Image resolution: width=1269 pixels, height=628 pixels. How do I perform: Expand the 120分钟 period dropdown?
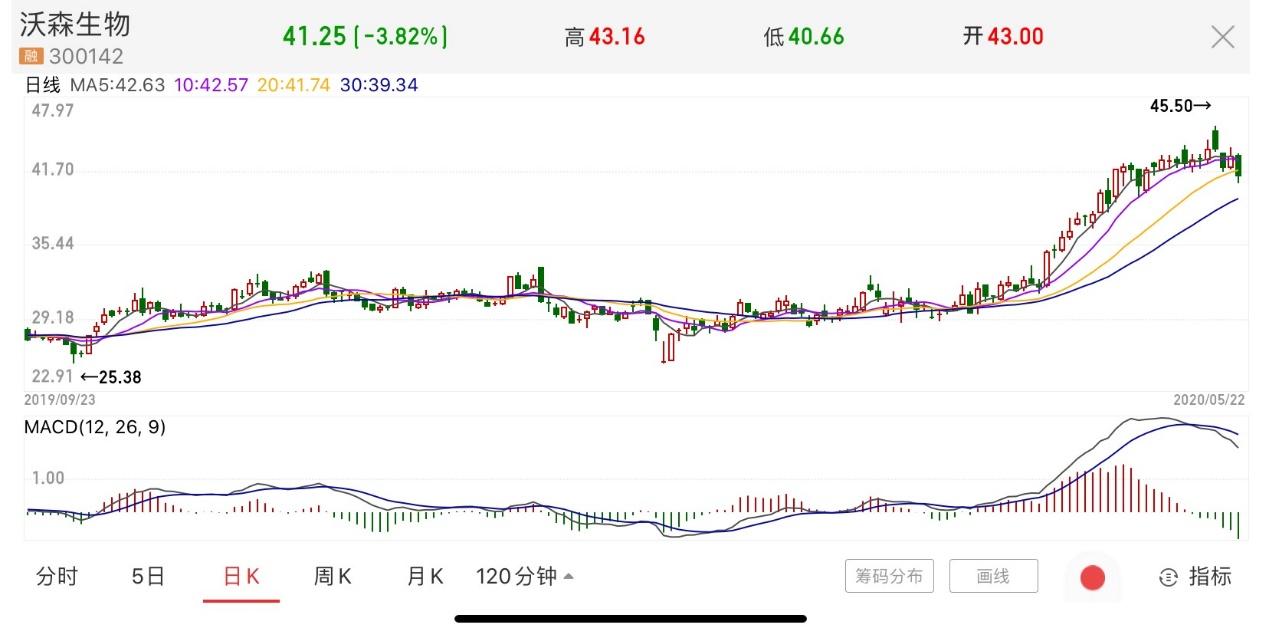(x=525, y=577)
